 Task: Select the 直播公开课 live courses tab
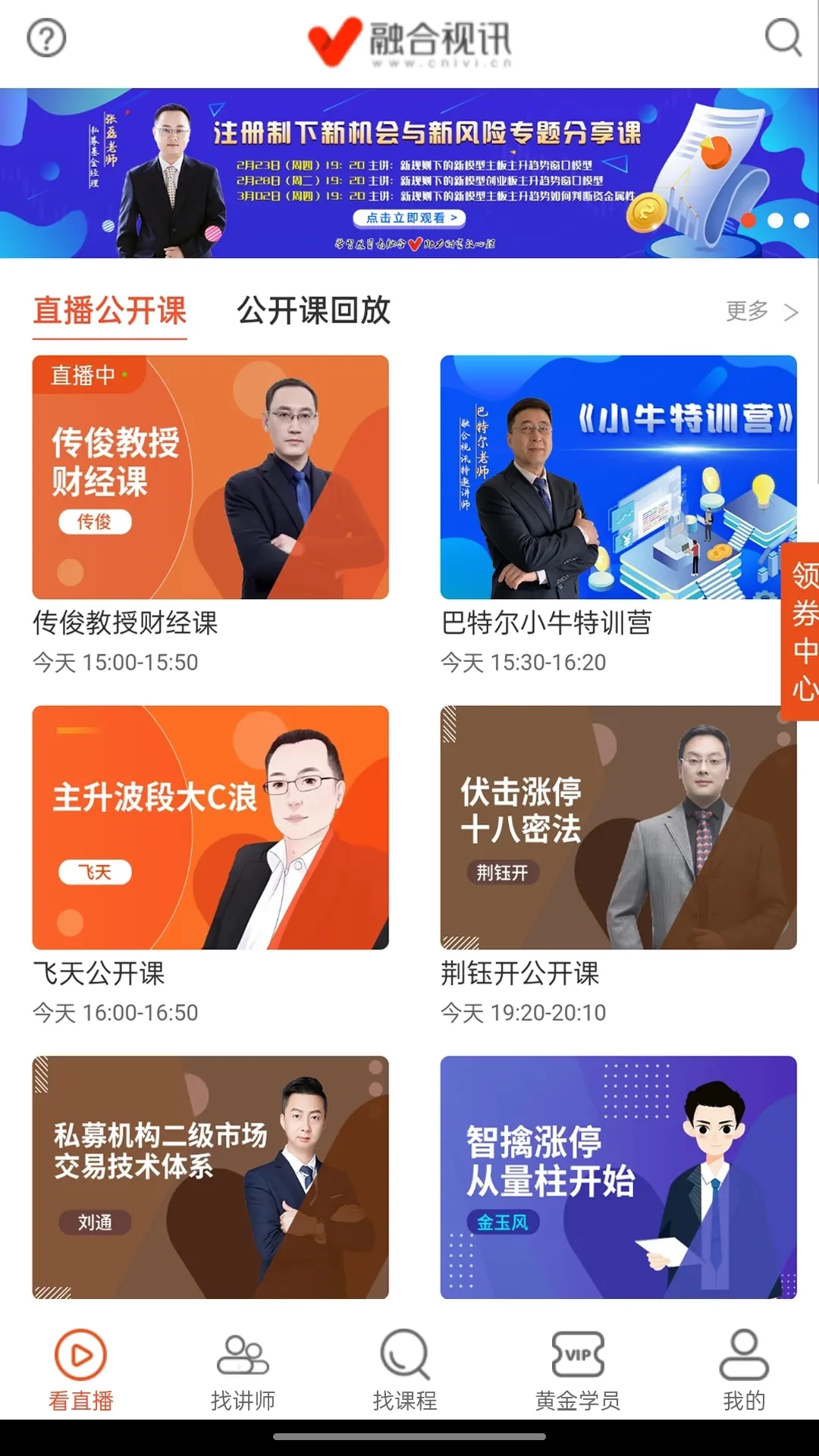[108, 311]
